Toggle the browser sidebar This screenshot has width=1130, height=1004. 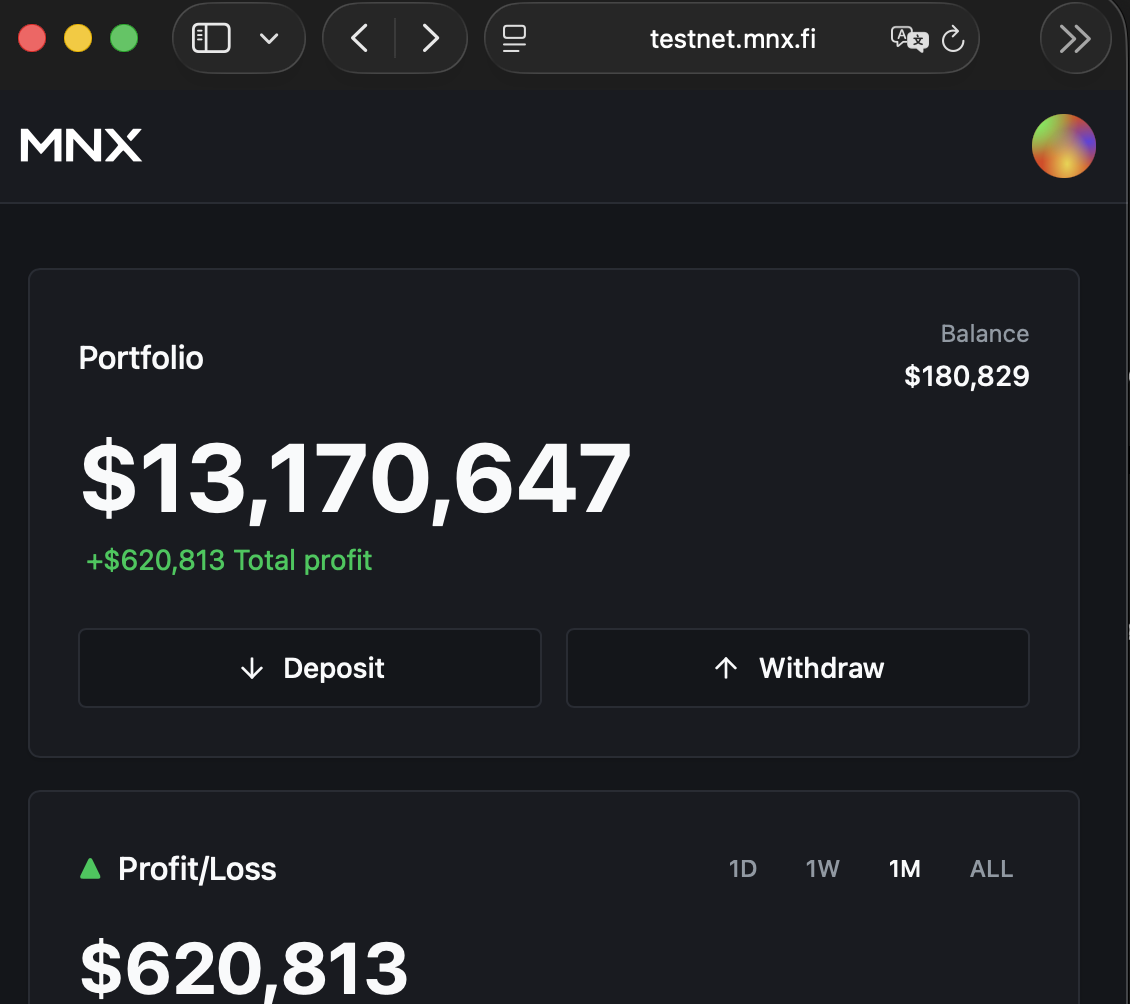[x=212, y=39]
